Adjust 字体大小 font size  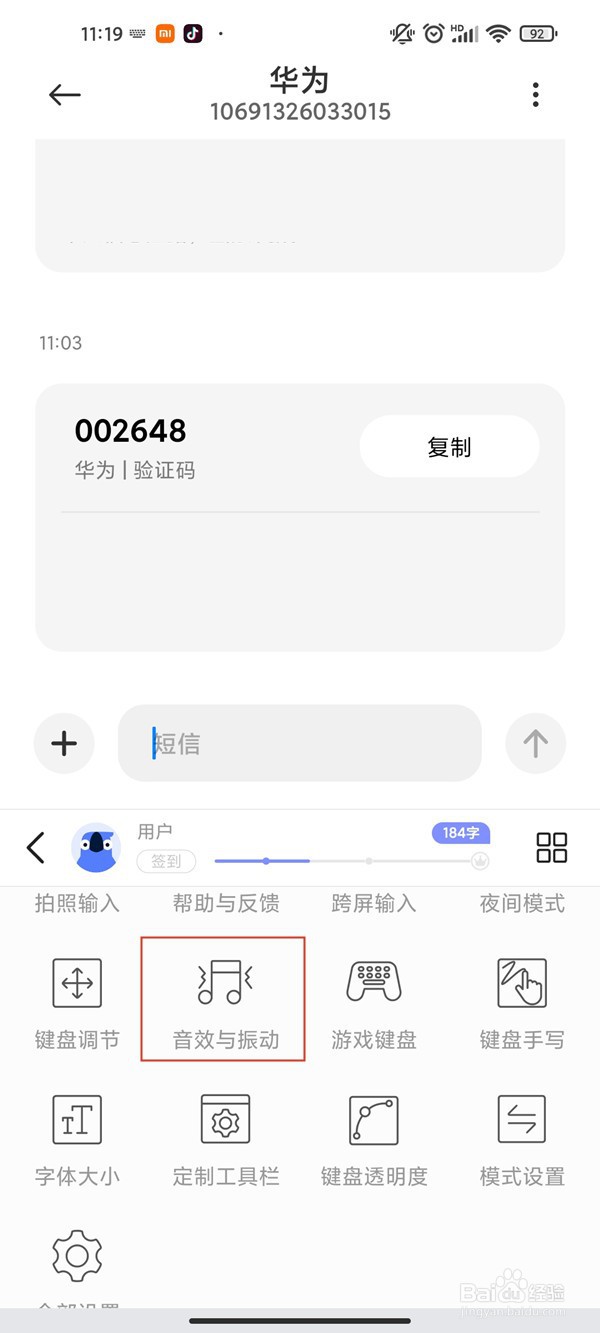pyautogui.click(x=77, y=1138)
